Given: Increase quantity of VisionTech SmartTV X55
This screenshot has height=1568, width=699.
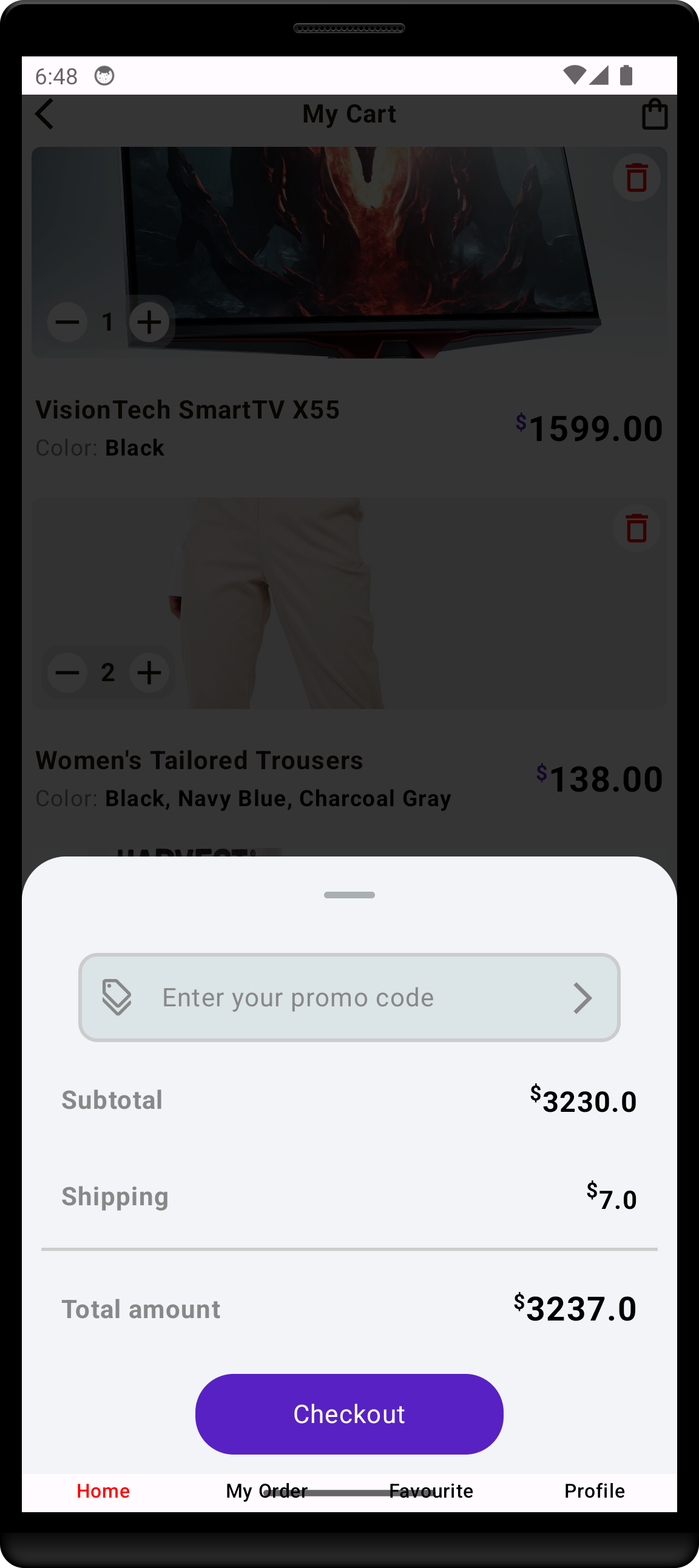Looking at the screenshot, I should pyautogui.click(x=149, y=322).
